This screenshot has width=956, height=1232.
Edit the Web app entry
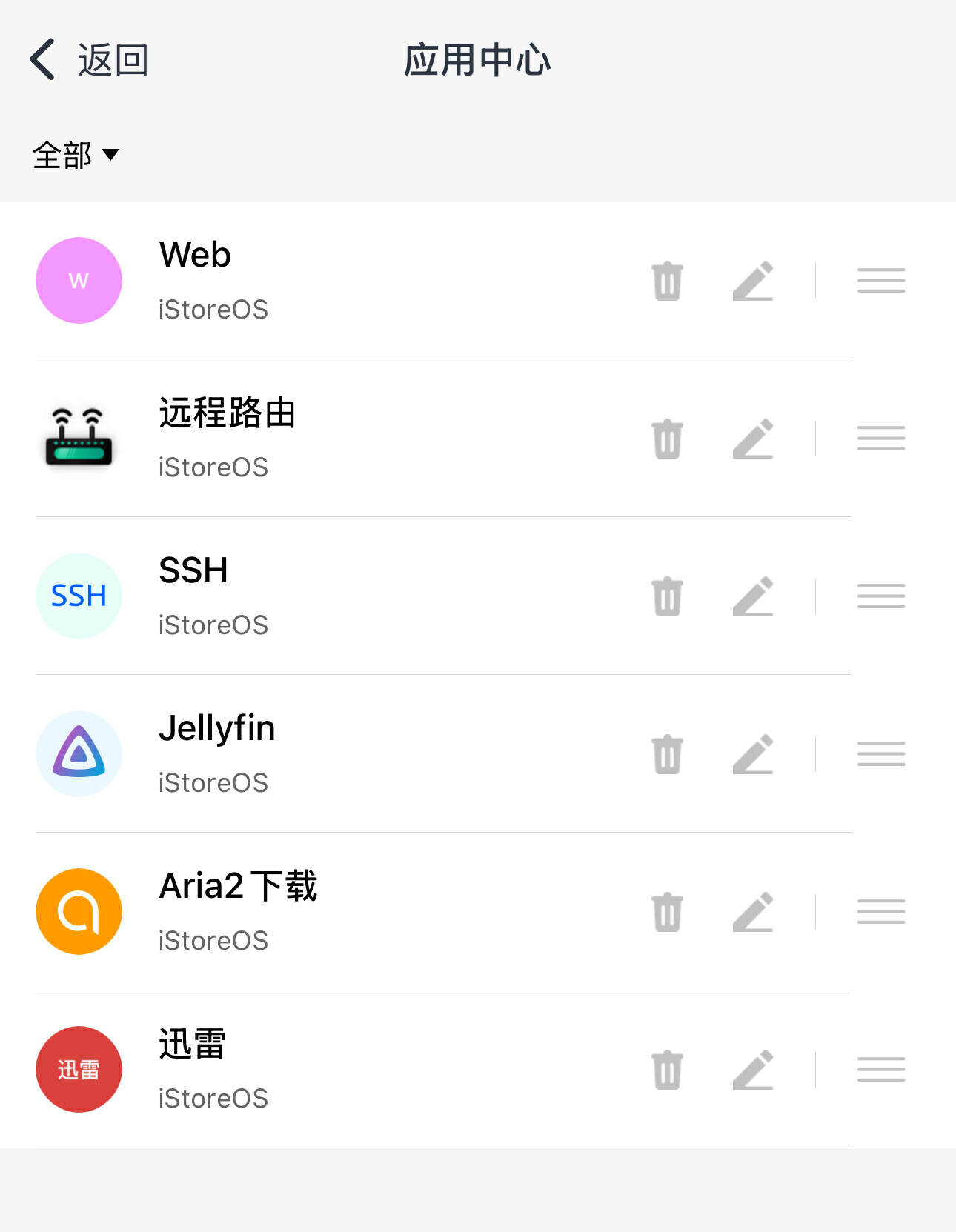753,281
